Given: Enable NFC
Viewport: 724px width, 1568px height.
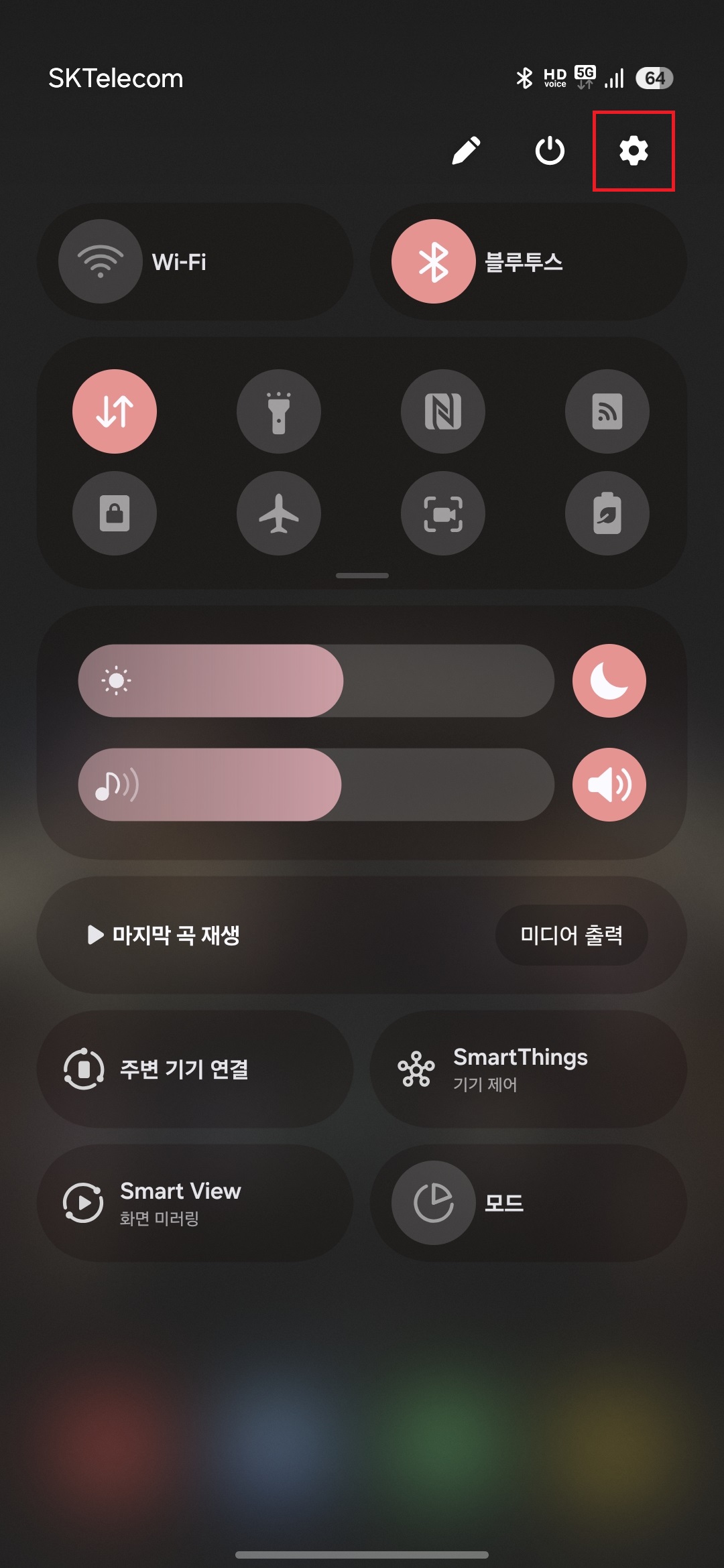Looking at the screenshot, I should (x=443, y=411).
